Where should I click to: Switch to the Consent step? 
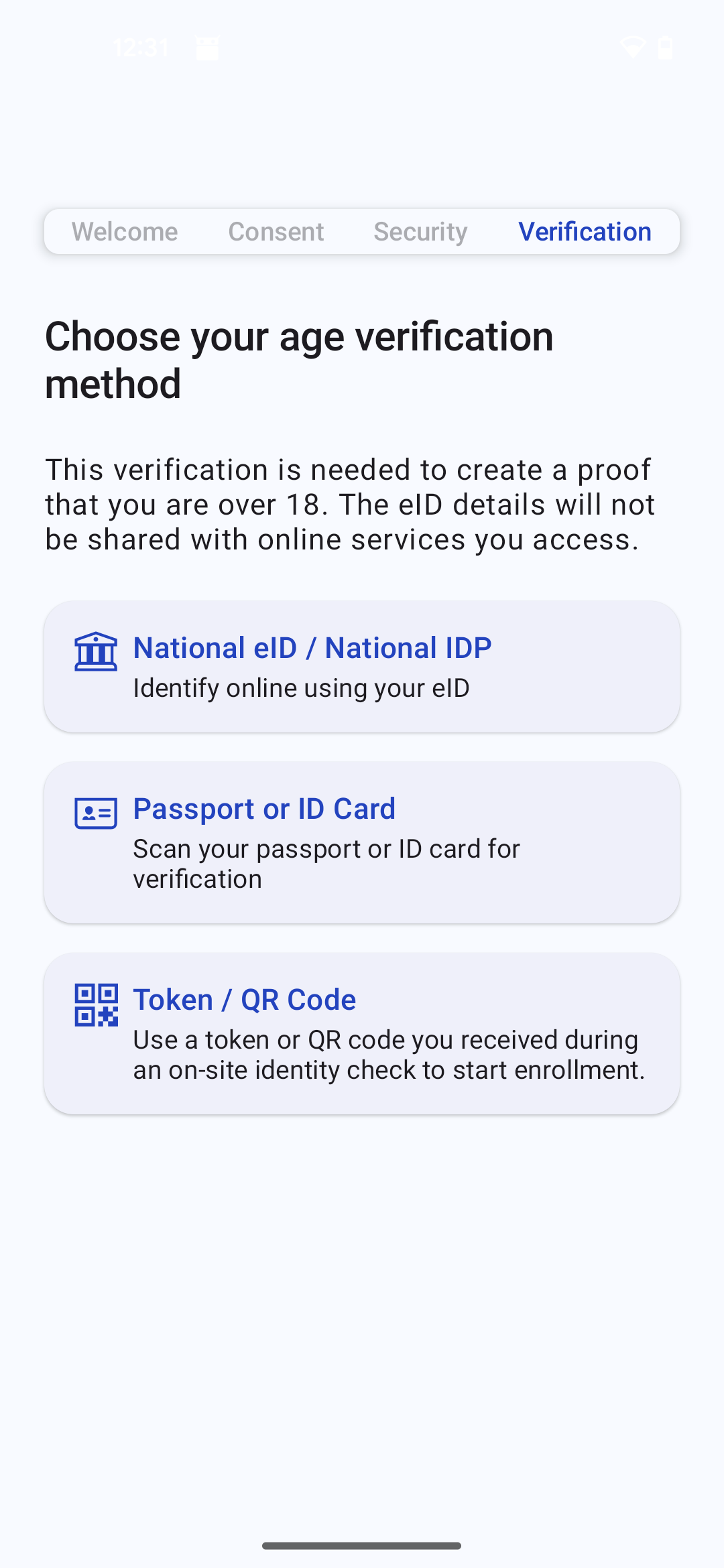276,232
